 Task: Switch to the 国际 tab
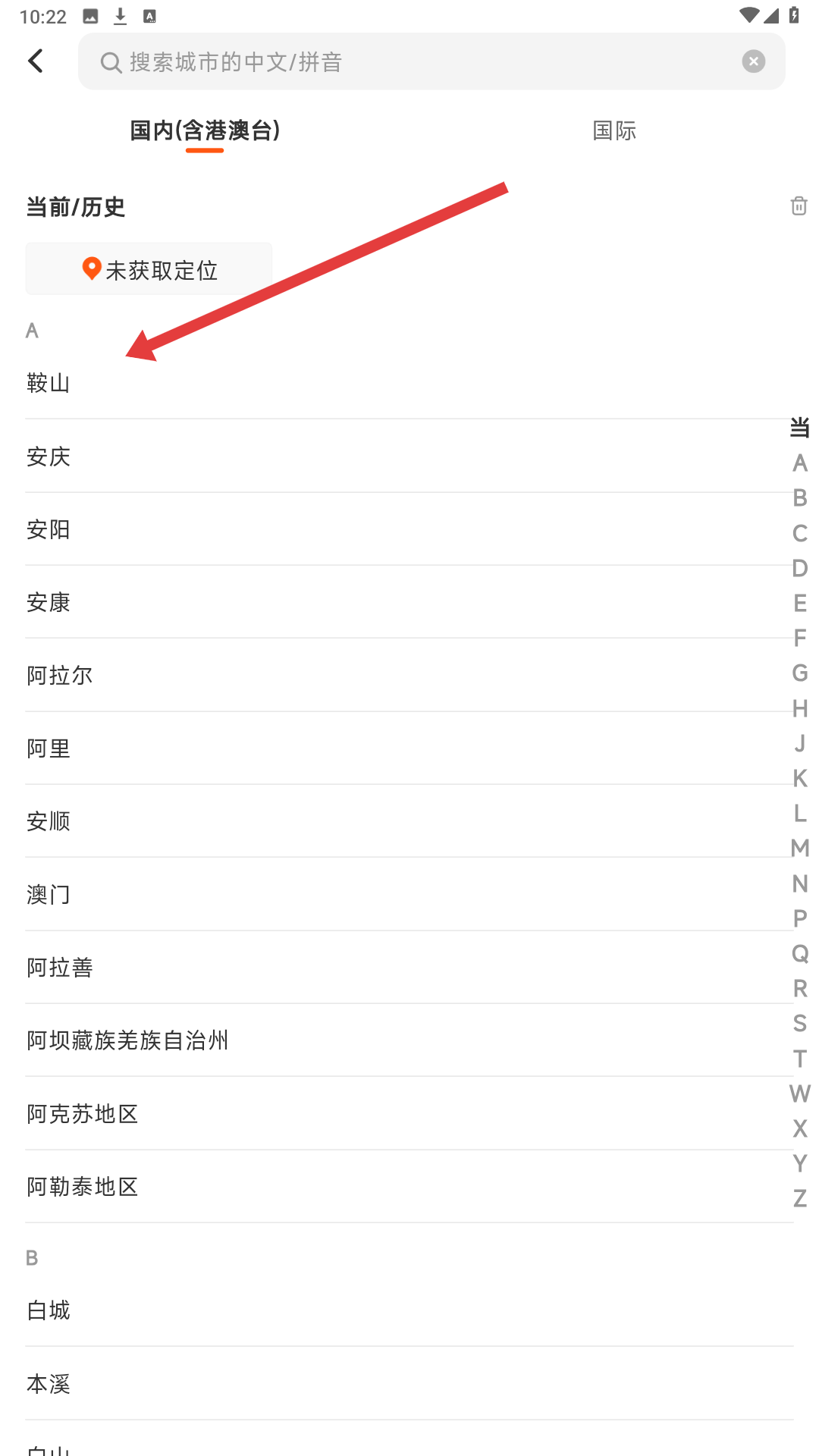point(613,130)
